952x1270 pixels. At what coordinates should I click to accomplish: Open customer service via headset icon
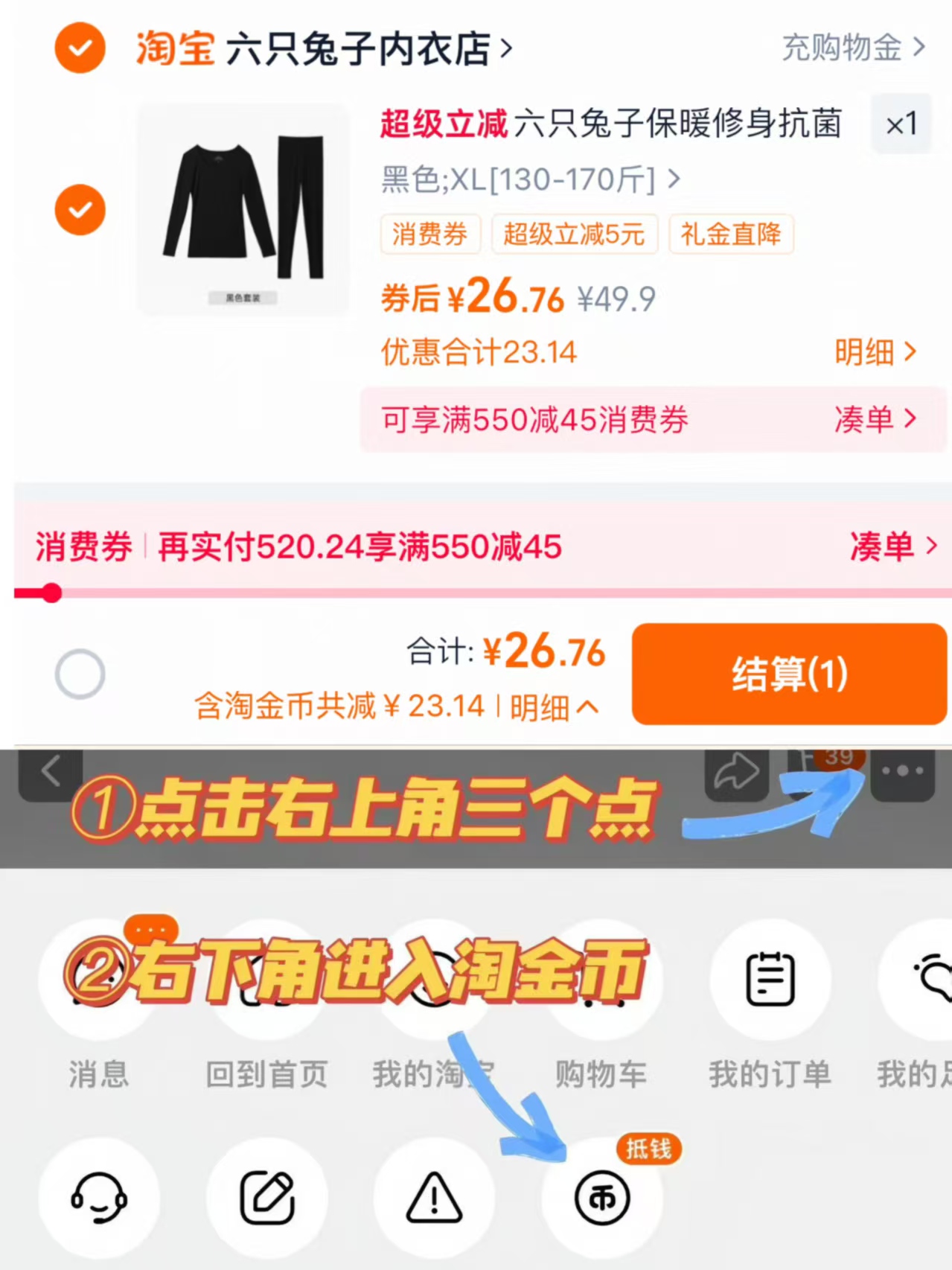point(99,1197)
